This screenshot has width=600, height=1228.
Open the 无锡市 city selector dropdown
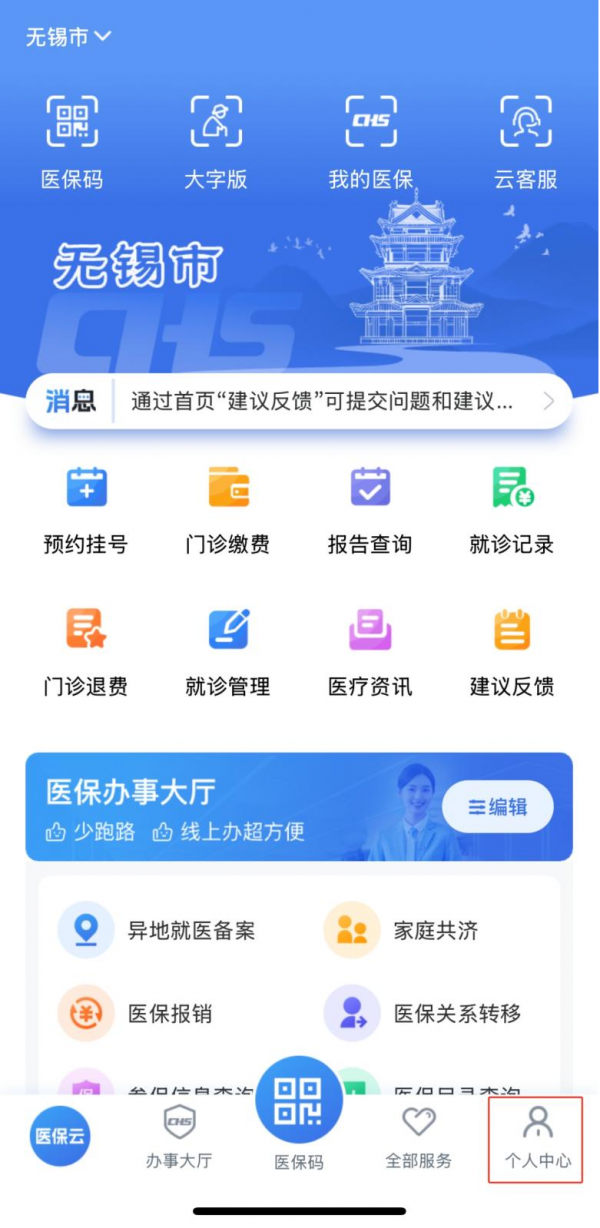click(x=68, y=38)
